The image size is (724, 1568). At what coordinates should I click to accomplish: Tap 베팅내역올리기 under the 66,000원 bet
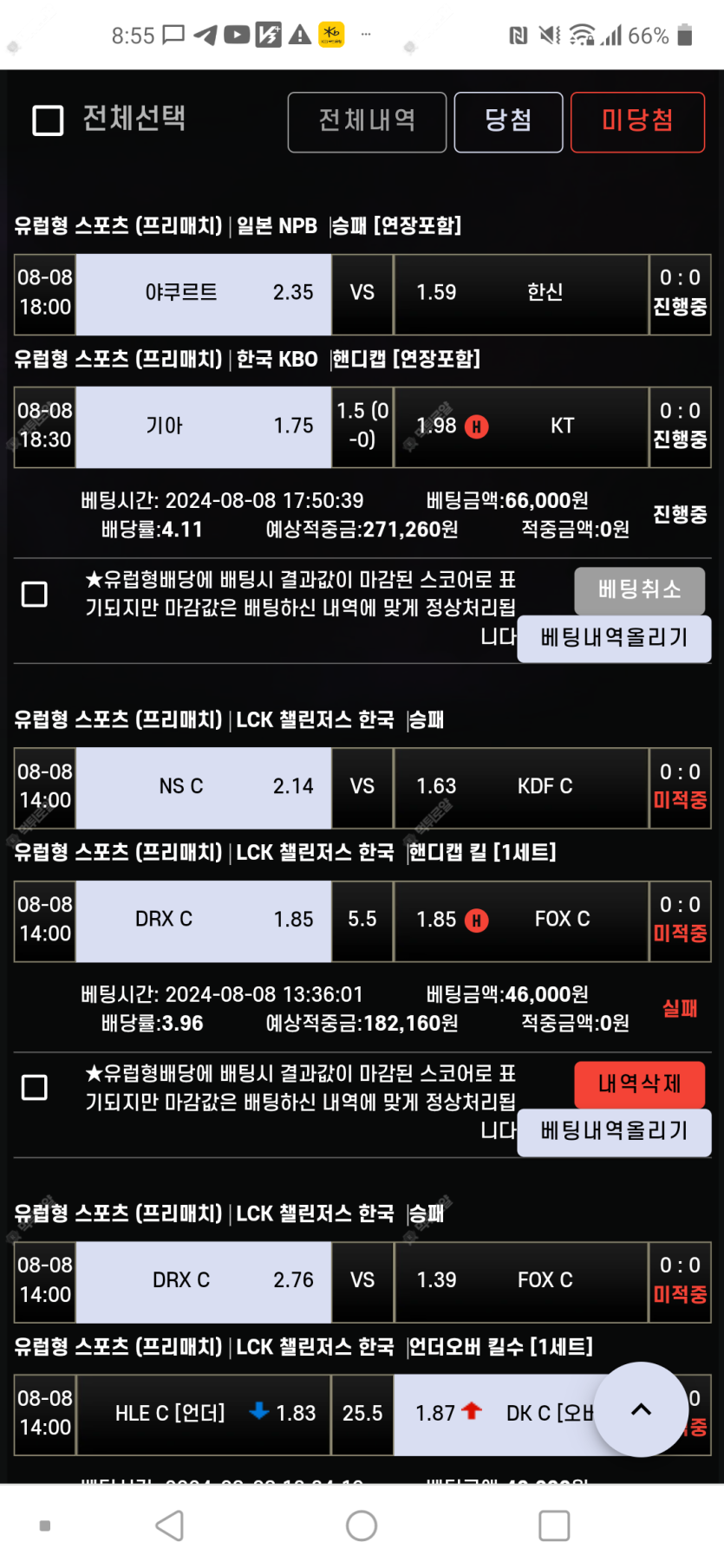[x=614, y=638]
